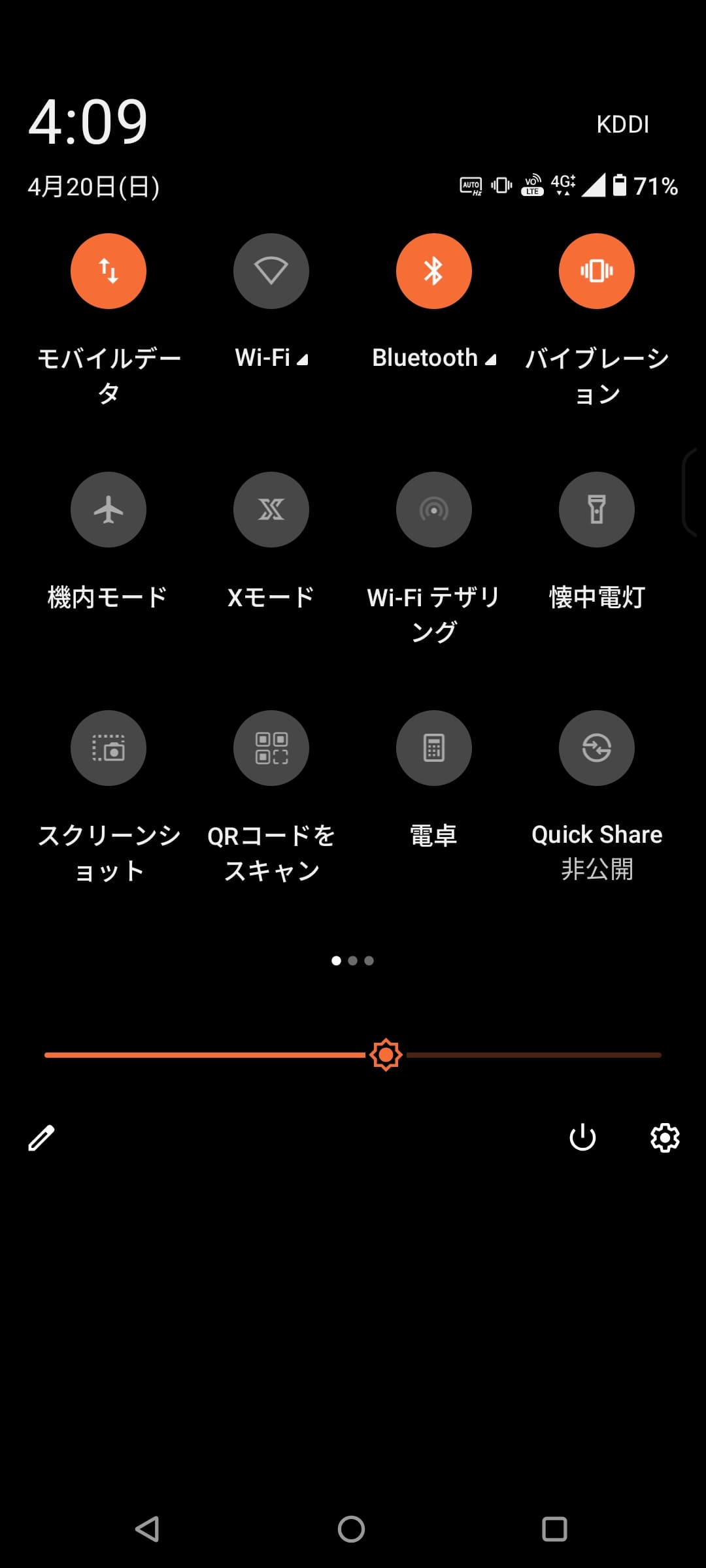Open Quick Share
This screenshot has width=706, height=1568.
coord(597,748)
